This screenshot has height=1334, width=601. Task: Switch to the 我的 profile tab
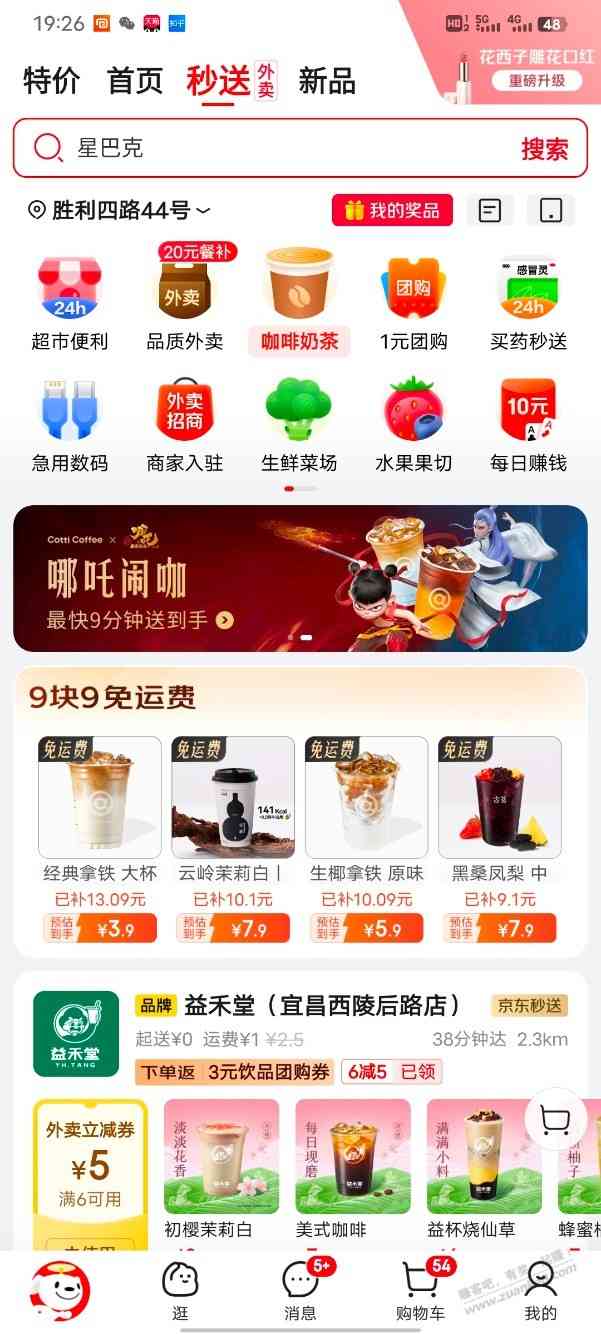(x=540, y=1290)
